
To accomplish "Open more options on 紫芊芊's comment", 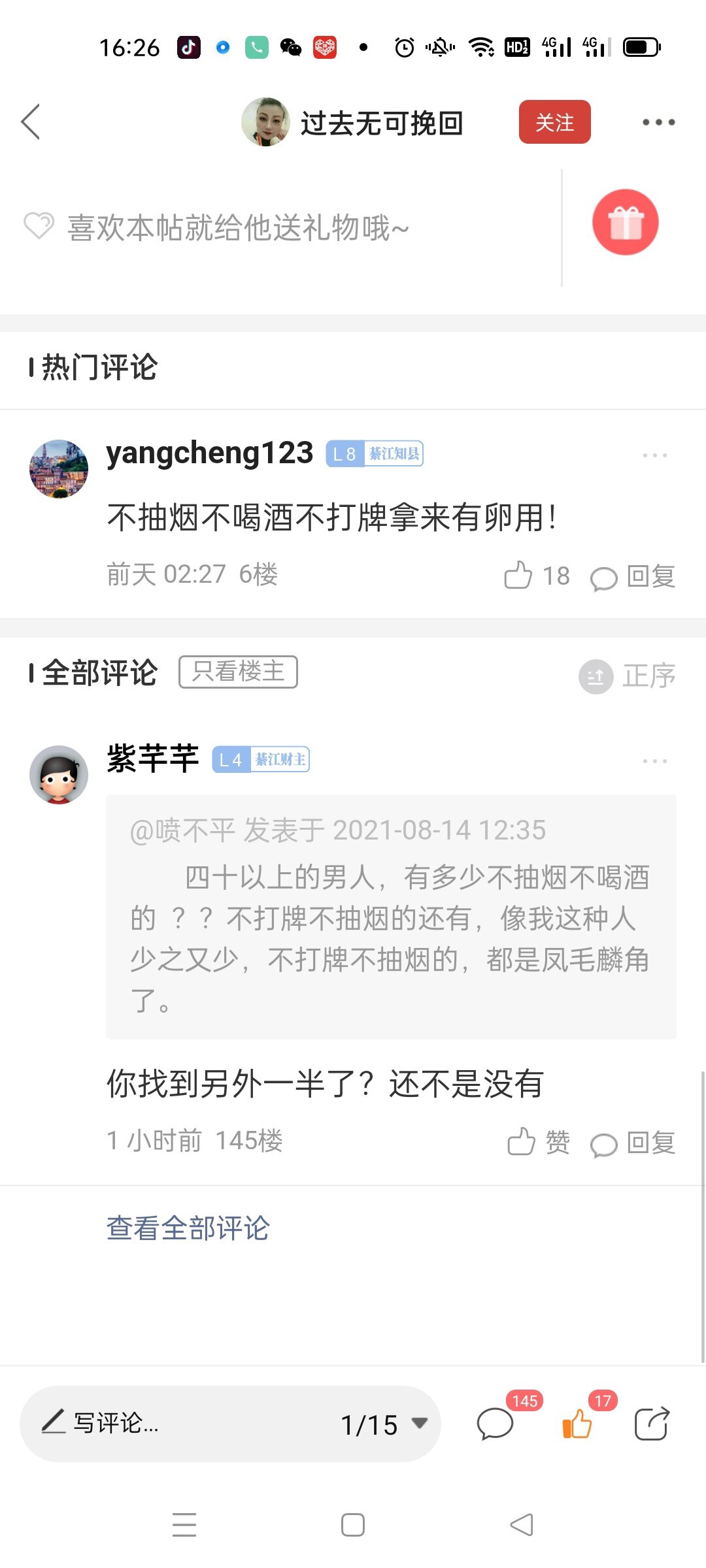I will coord(654,761).
